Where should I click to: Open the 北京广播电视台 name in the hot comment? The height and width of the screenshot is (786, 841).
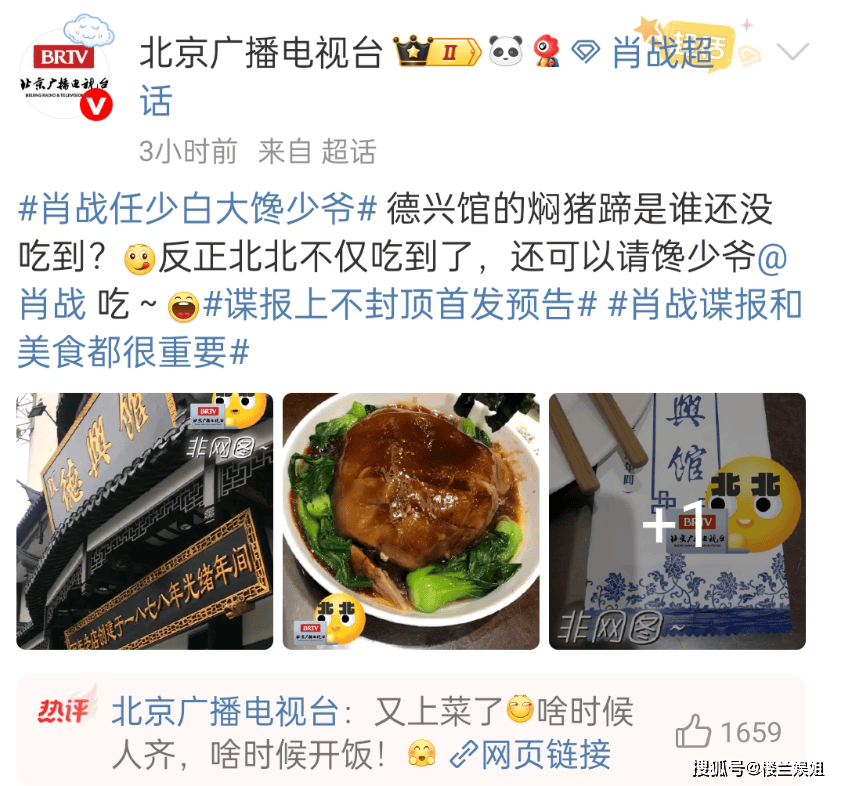coord(225,711)
